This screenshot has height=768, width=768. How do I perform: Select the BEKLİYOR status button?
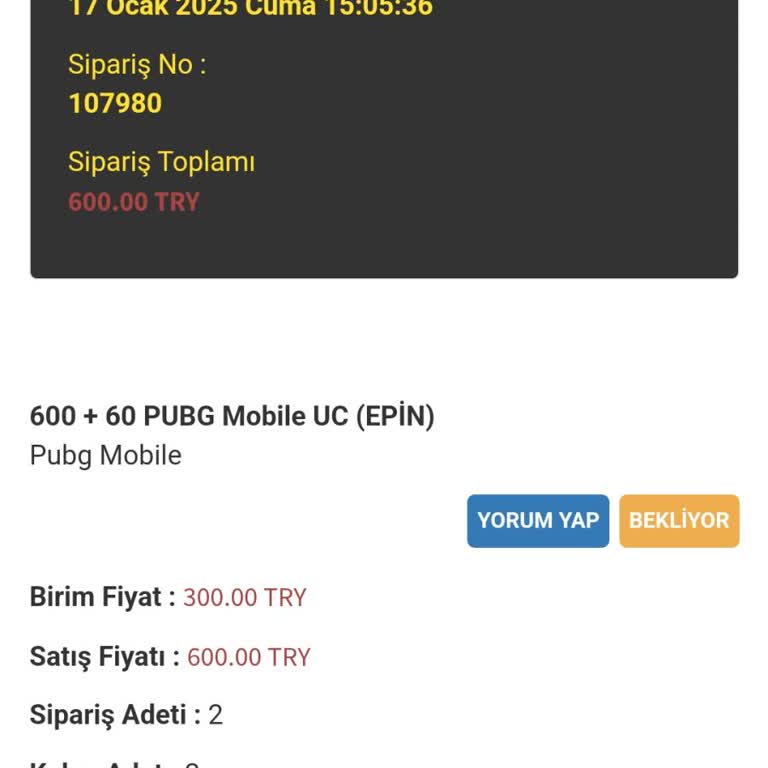(x=679, y=521)
